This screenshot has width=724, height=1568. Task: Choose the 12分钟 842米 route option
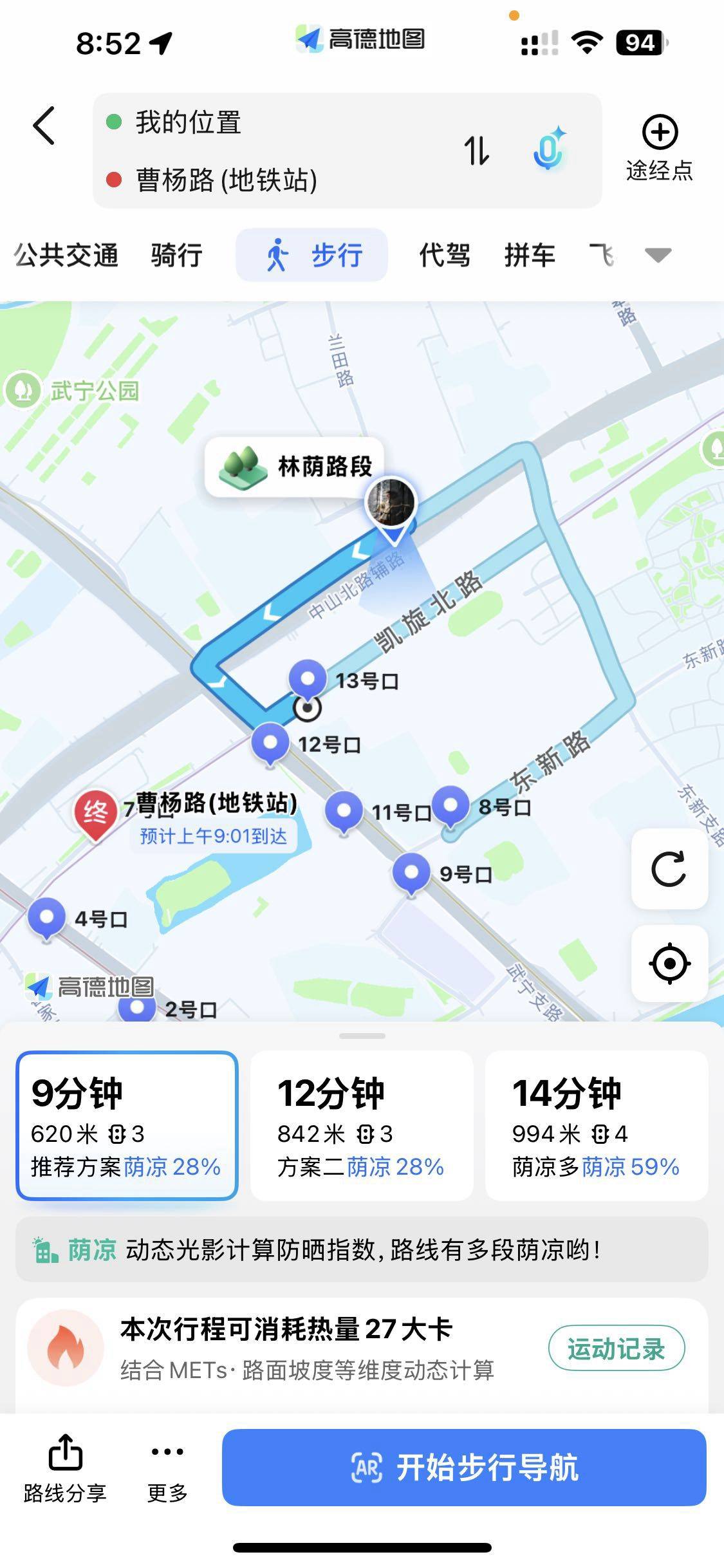(362, 1126)
